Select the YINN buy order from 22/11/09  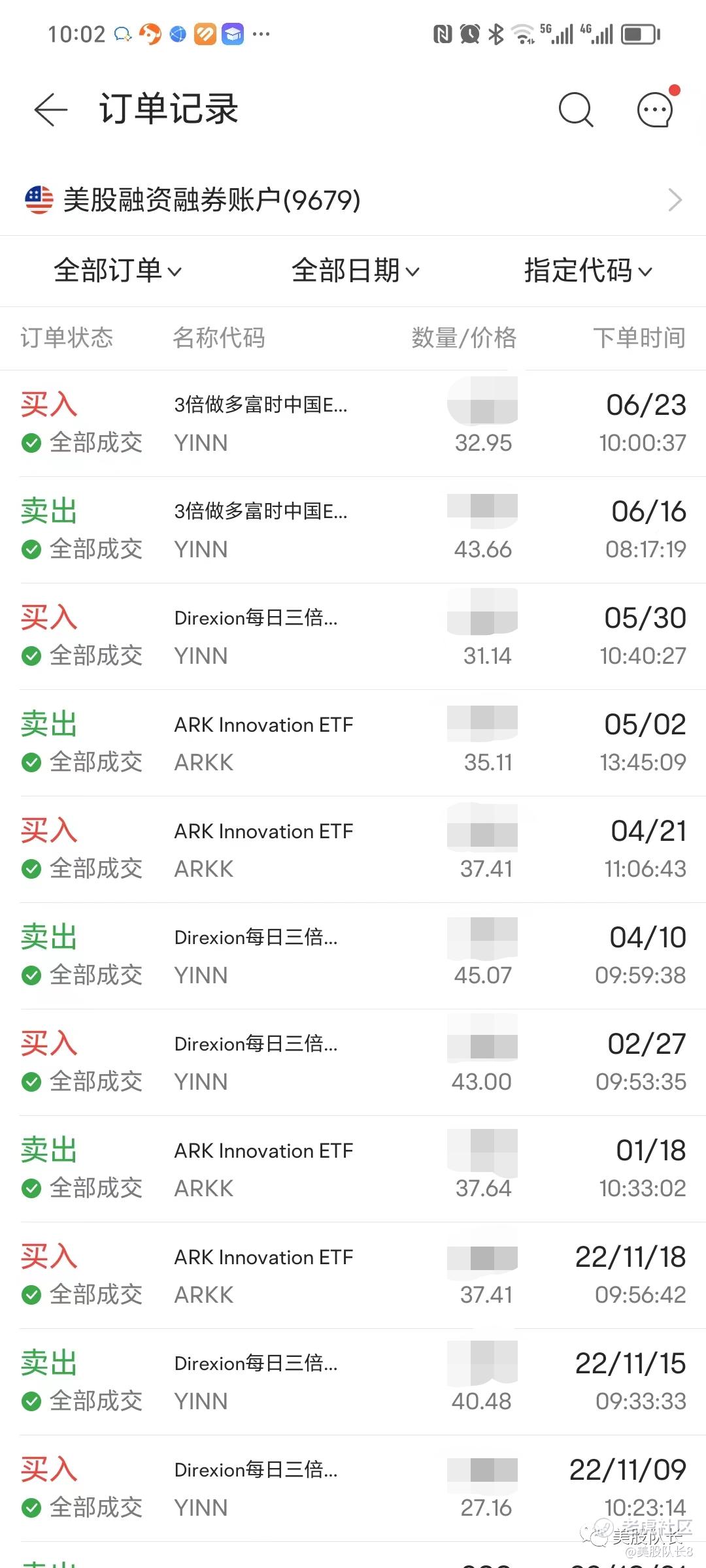[353, 1488]
